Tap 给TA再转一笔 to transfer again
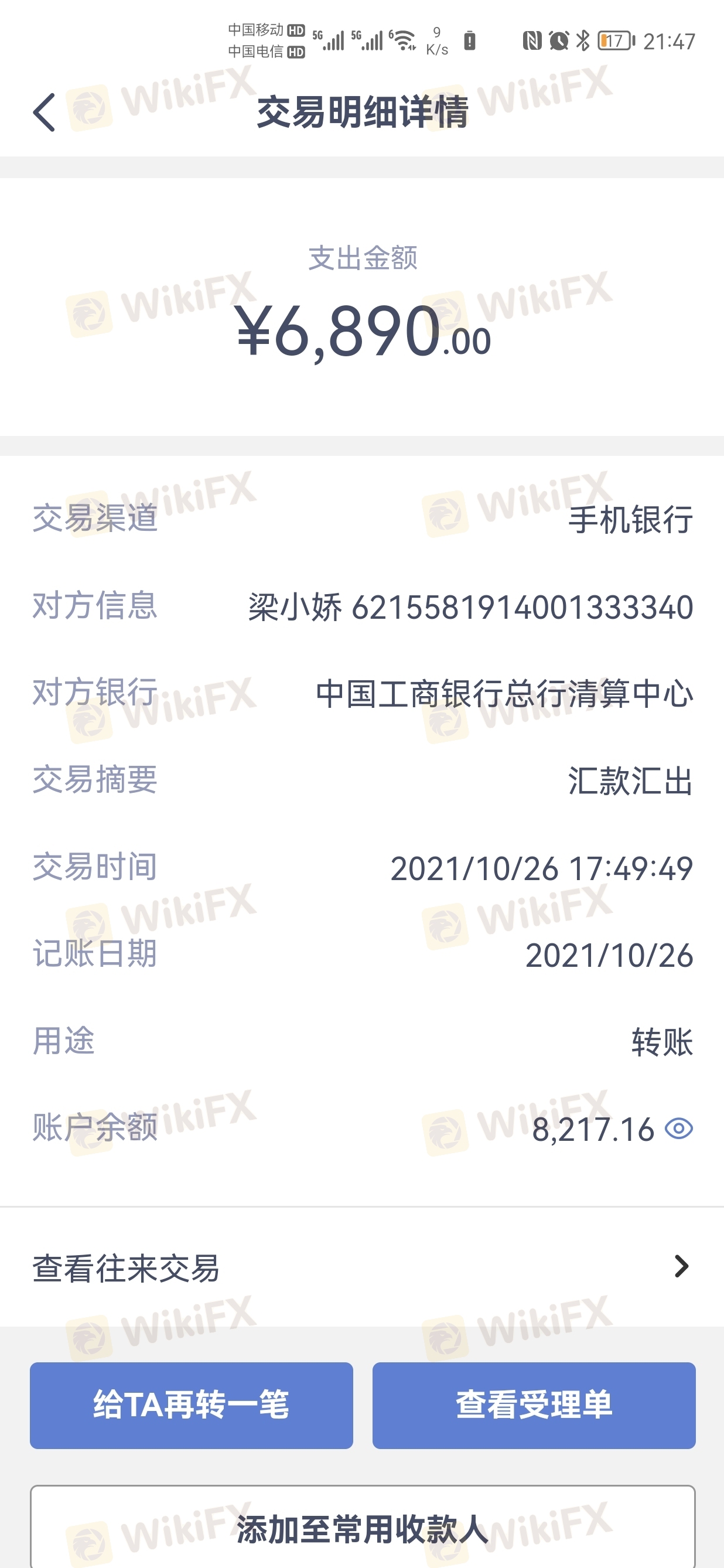724x1568 pixels. tap(191, 1405)
